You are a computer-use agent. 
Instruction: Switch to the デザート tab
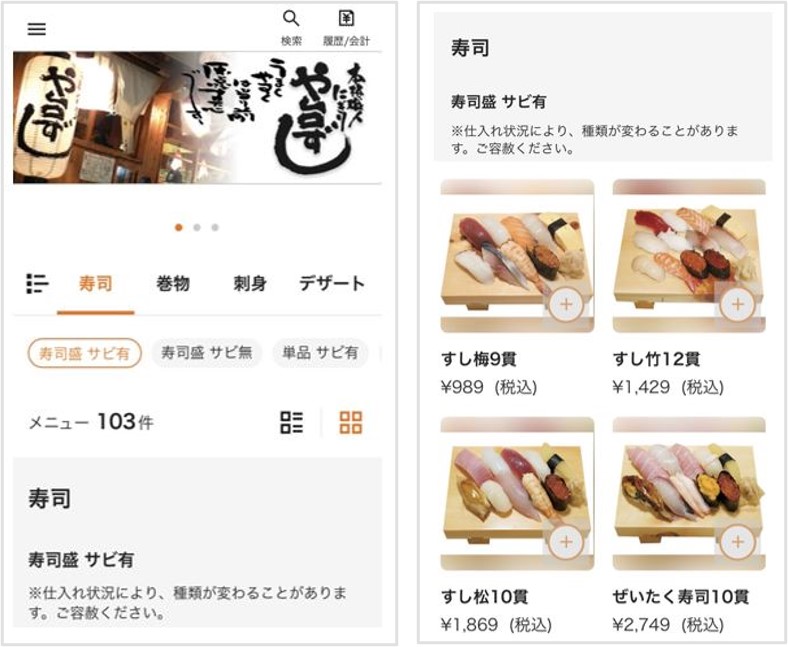pyautogui.click(x=331, y=283)
